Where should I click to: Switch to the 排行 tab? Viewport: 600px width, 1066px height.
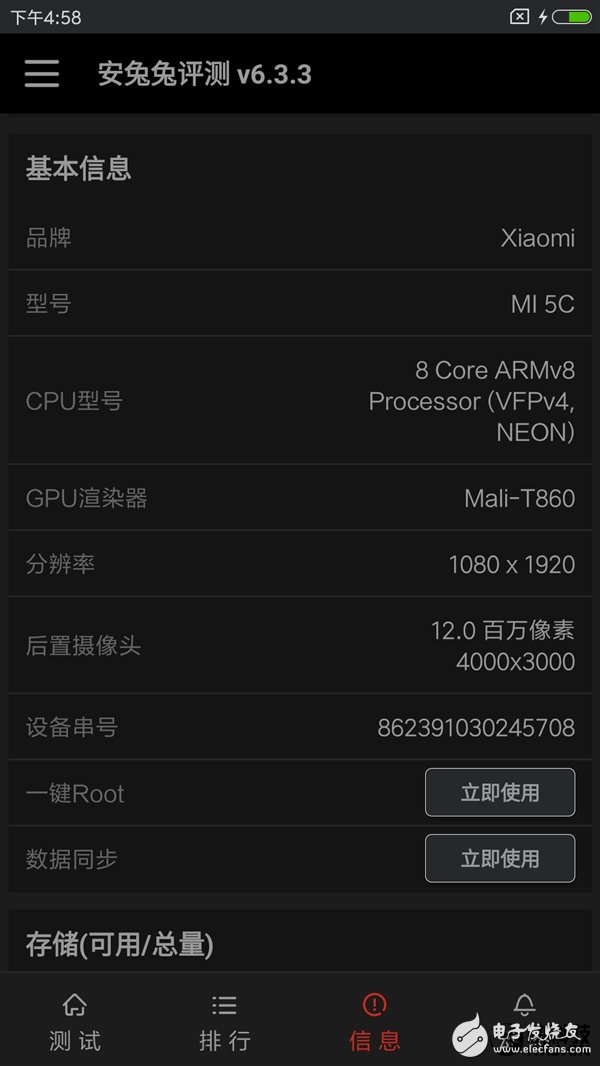[225, 1022]
